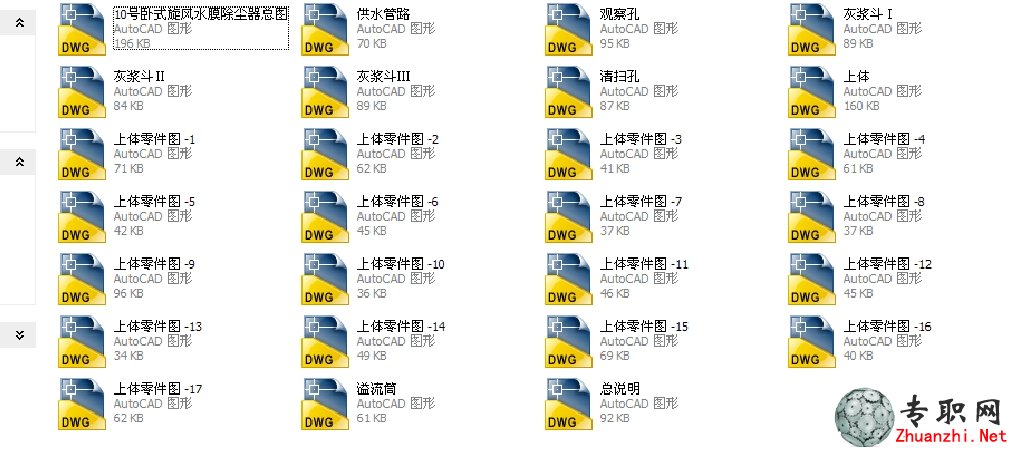The width and height of the screenshot is (1016, 452).
Task: Open the 灰浆斗 I drawing
Action: coord(812,28)
